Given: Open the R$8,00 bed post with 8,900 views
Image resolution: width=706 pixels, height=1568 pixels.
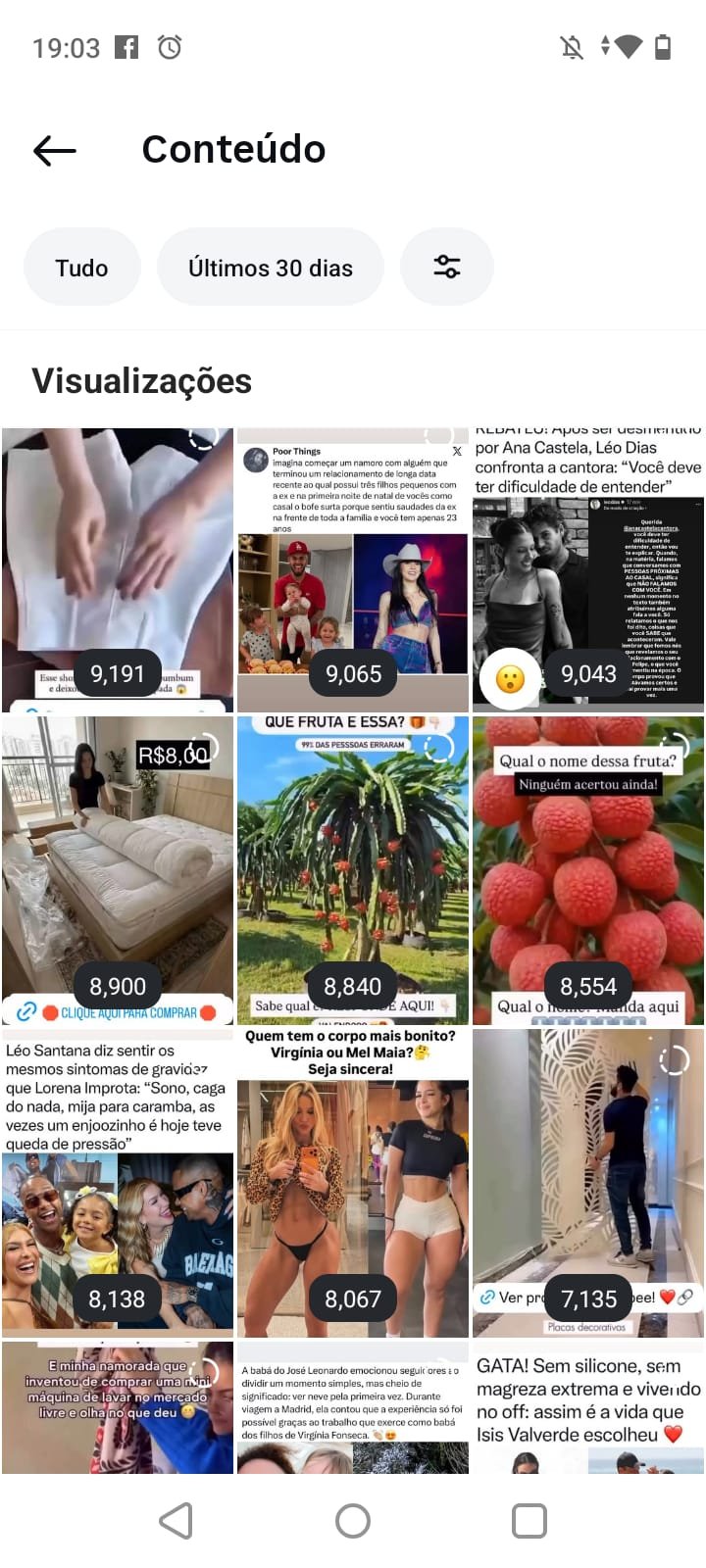Looking at the screenshot, I should coord(118,862).
